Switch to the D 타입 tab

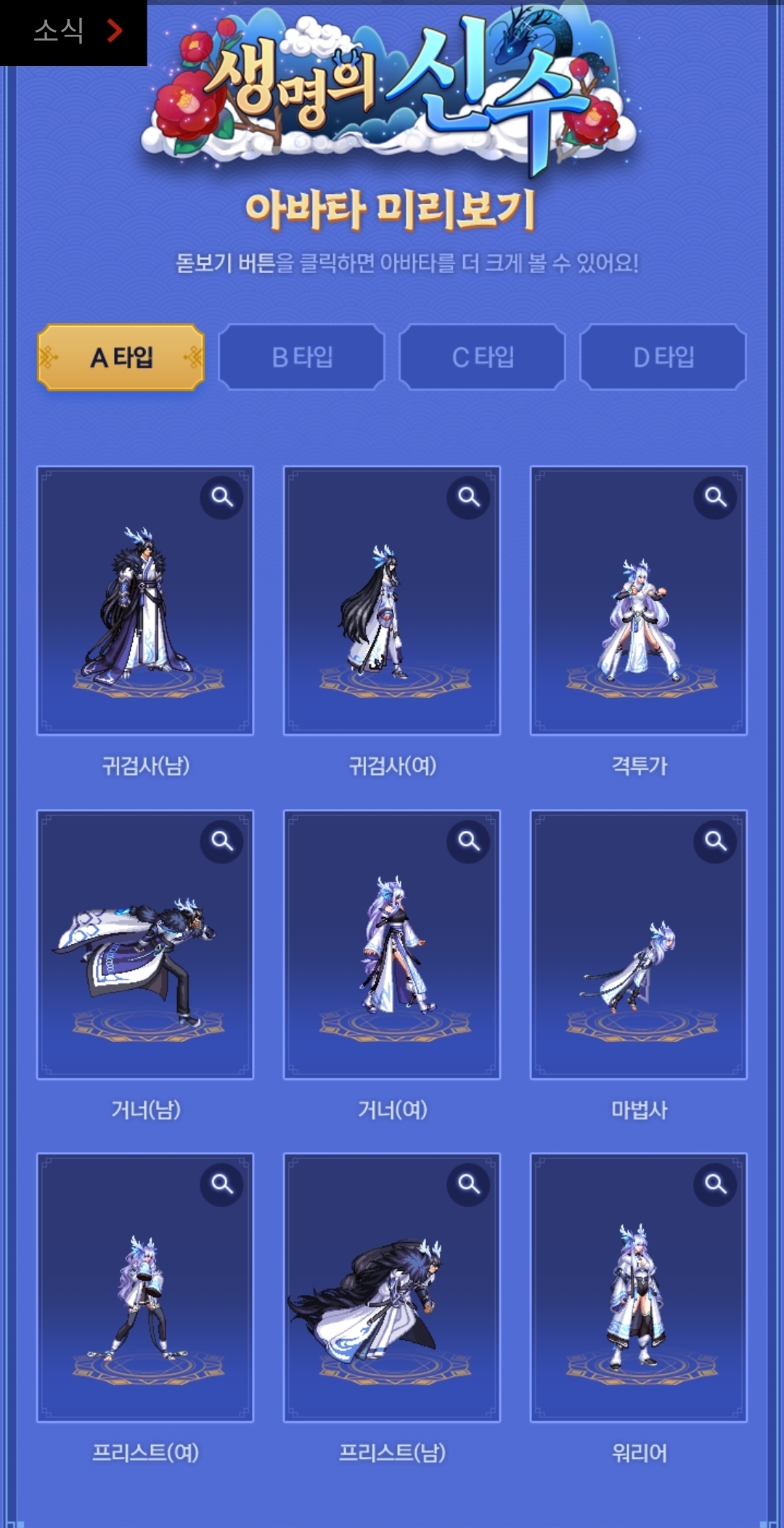pyautogui.click(x=663, y=357)
